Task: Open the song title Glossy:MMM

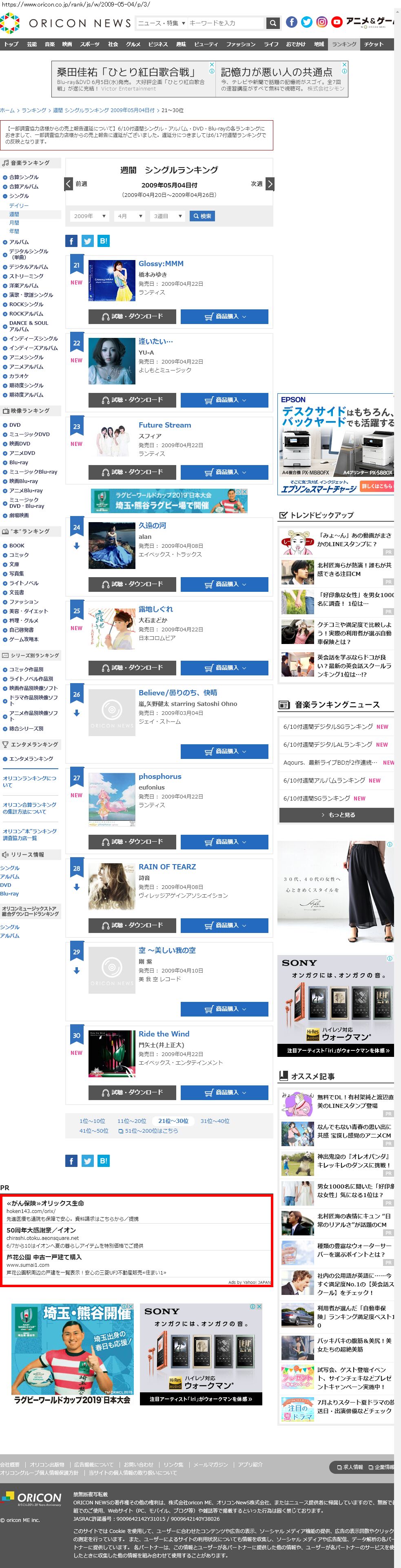Action: [x=161, y=264]
